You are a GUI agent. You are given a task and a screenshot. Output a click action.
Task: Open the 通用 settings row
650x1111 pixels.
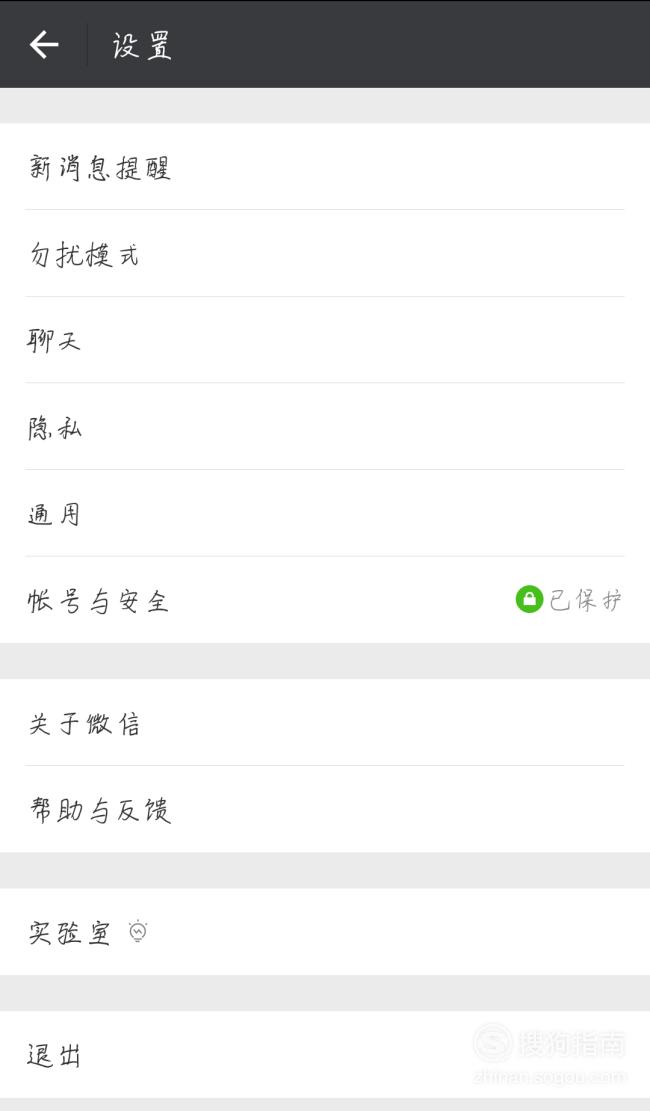[x=325, y=513]
